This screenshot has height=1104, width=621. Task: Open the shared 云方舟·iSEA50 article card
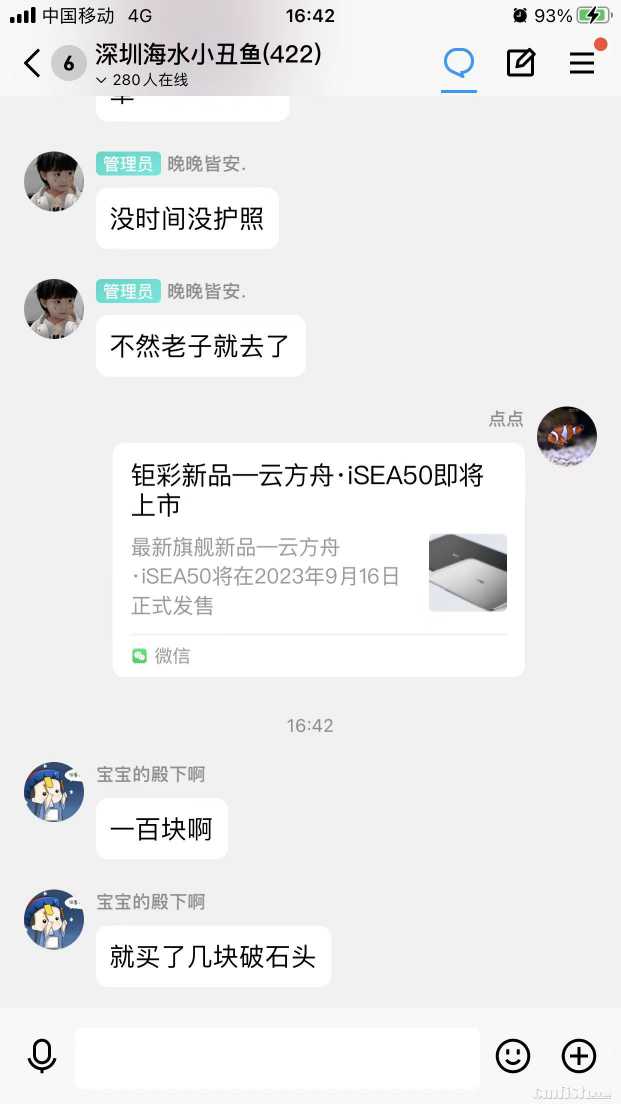pos(318,559)
